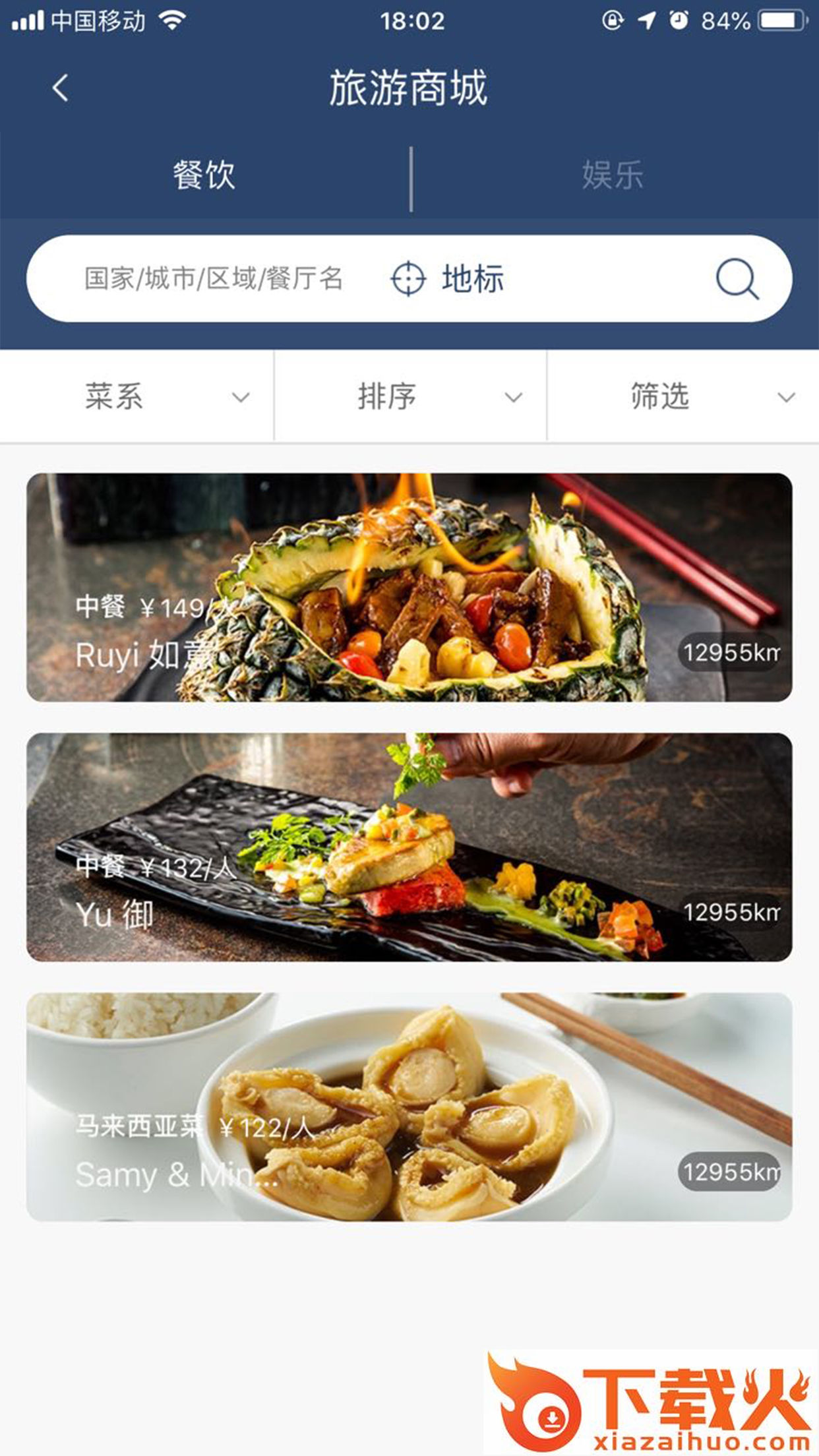Open the Samy & Min restaurant card

409,1107
